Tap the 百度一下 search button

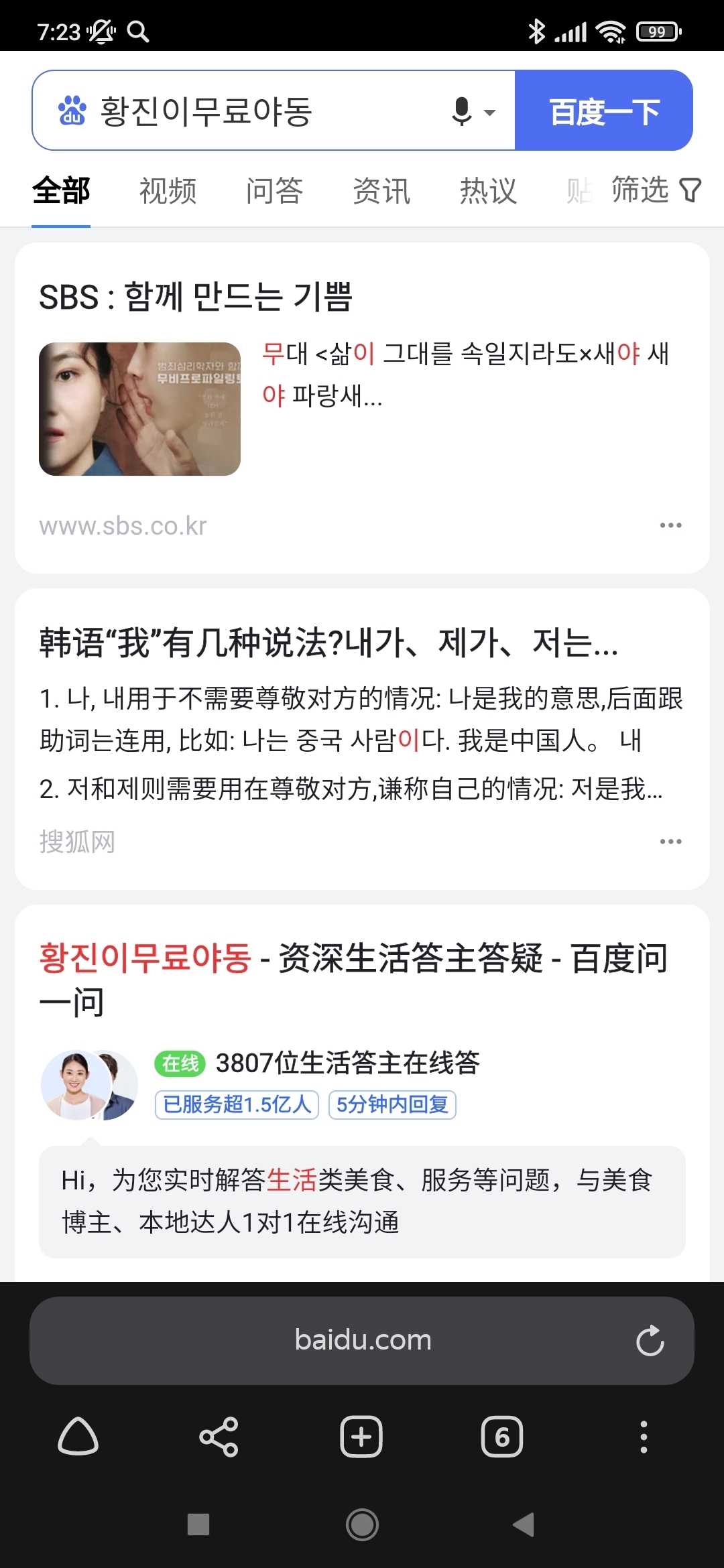tap(604, 111)
